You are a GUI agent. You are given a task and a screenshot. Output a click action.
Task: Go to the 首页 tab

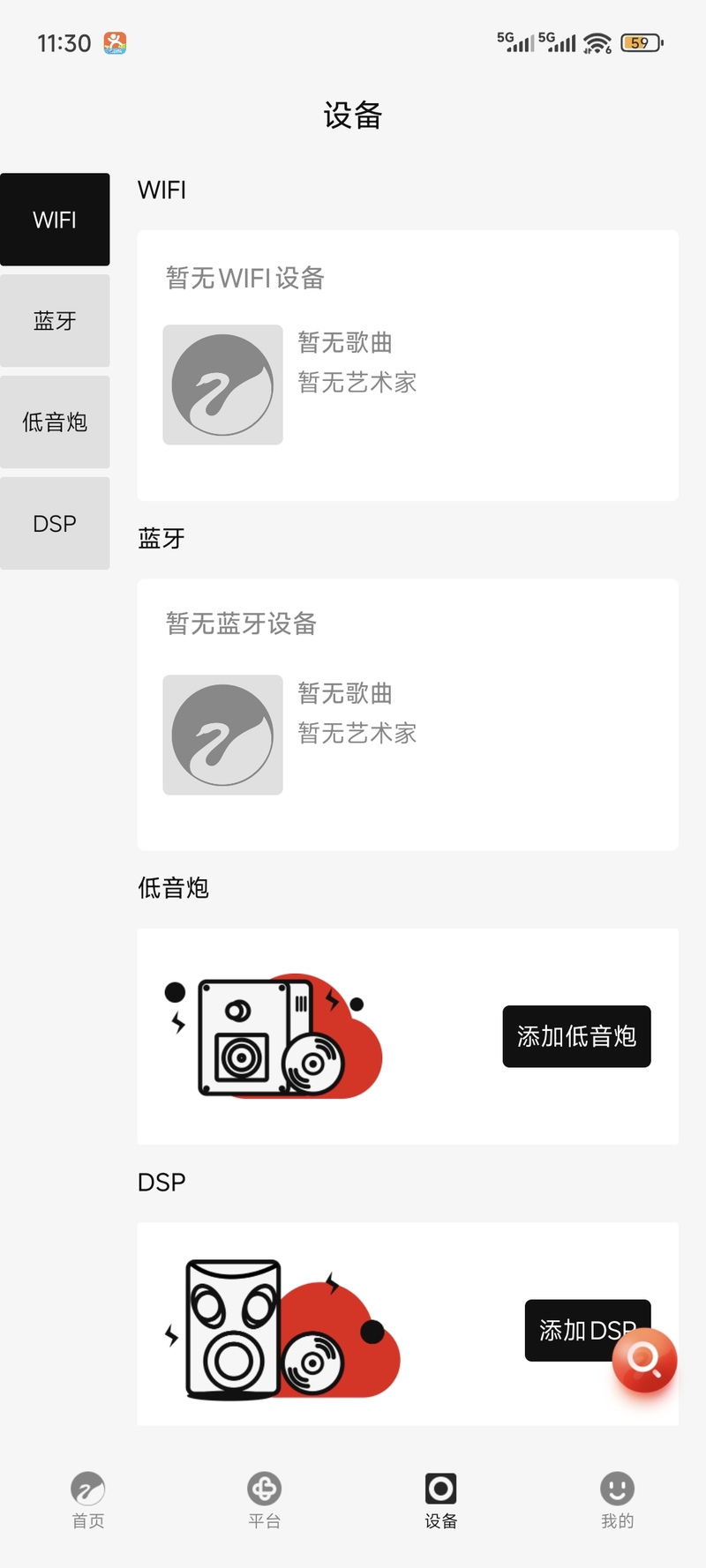(88, 1500)
